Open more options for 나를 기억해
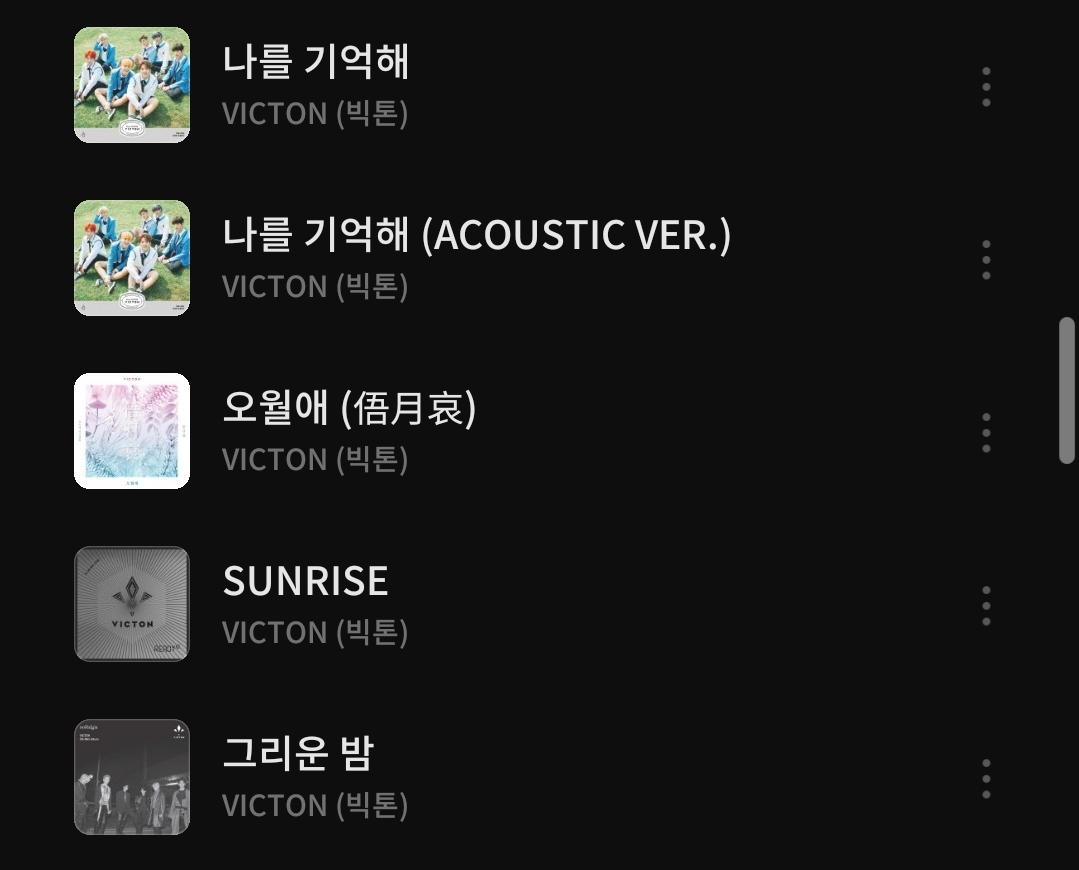1079x870 pixels. point(986,87)
